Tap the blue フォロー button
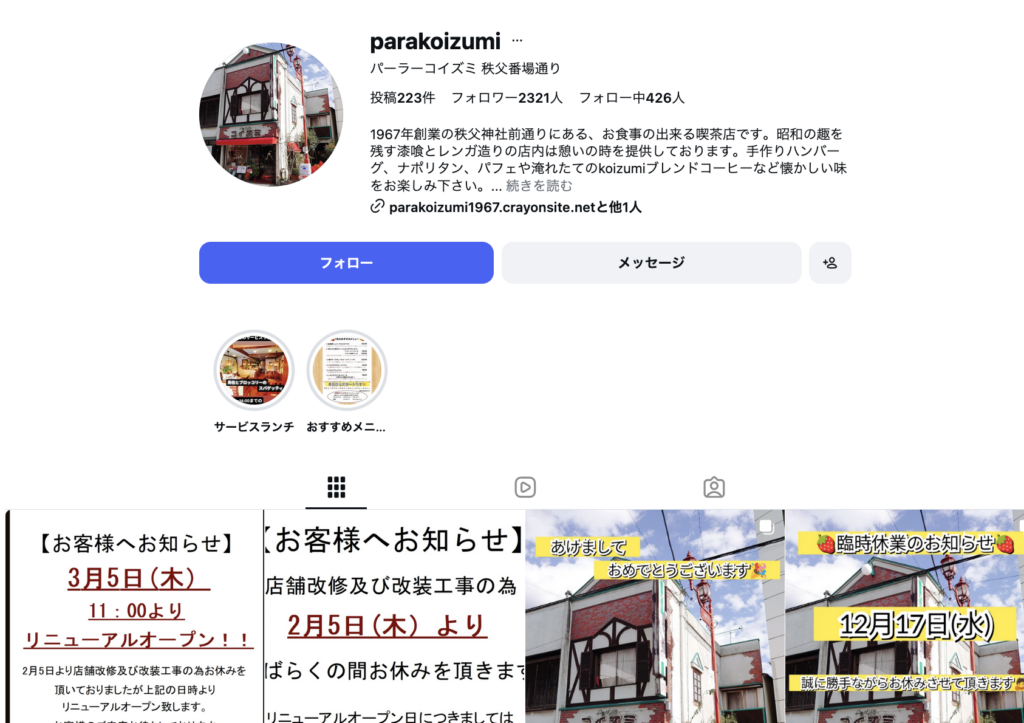Screen dimensions: 1024x723 tap(346, 263)
